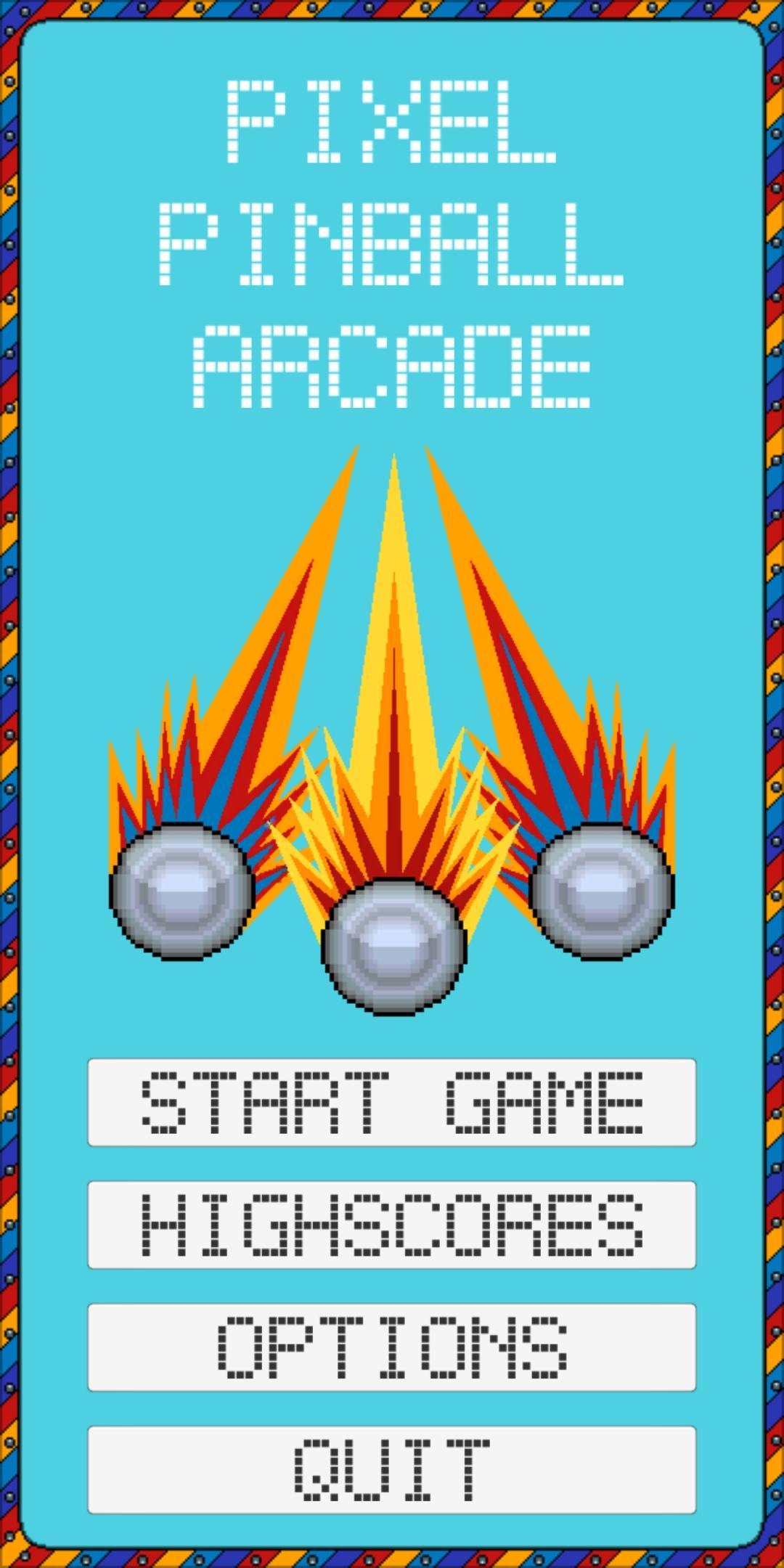Open the Options menu
Screen dimensions: 784x1568
click(x=392, y=1347)
